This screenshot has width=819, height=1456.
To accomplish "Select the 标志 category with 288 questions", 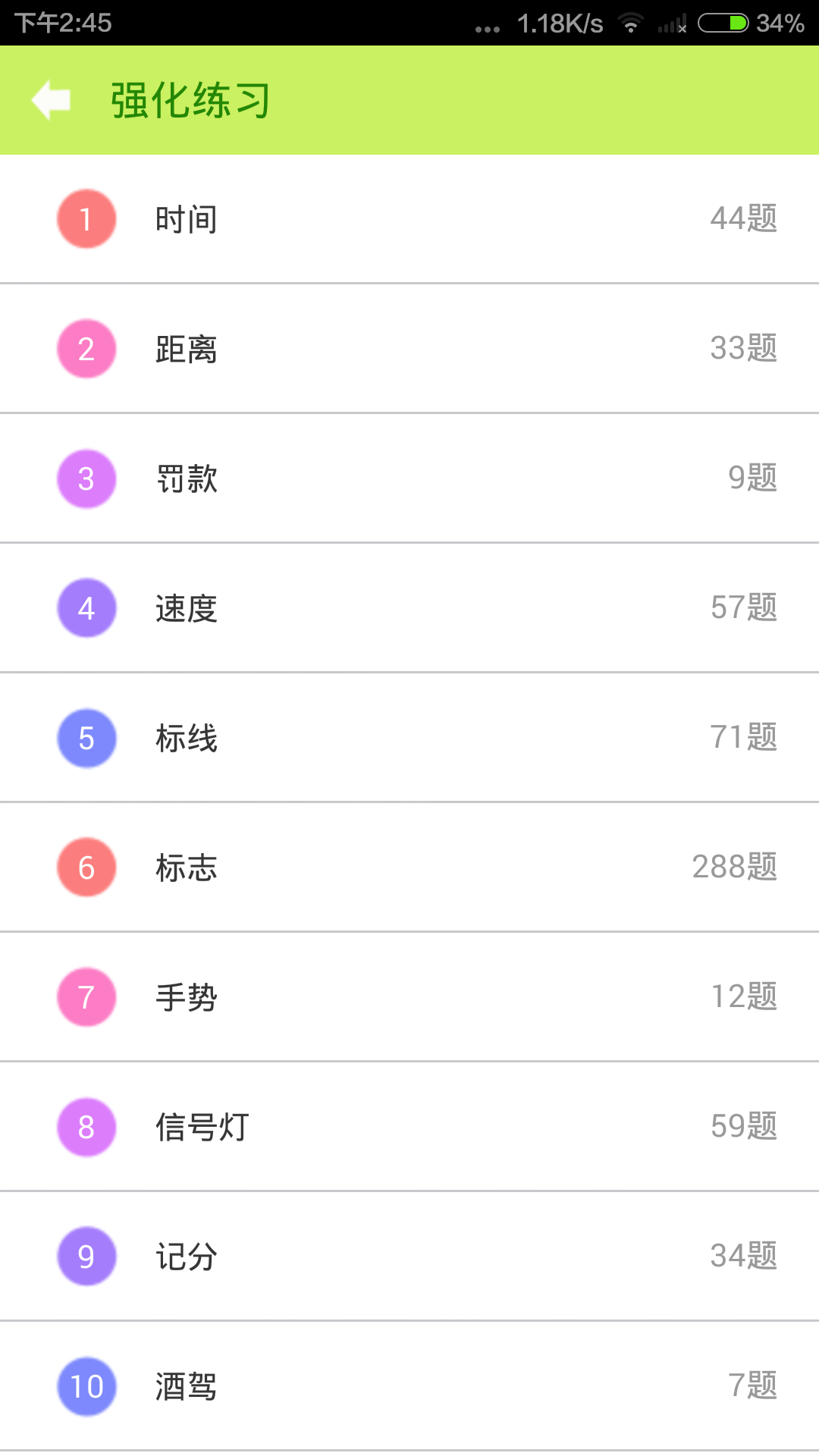I will [x=409, y=868].
